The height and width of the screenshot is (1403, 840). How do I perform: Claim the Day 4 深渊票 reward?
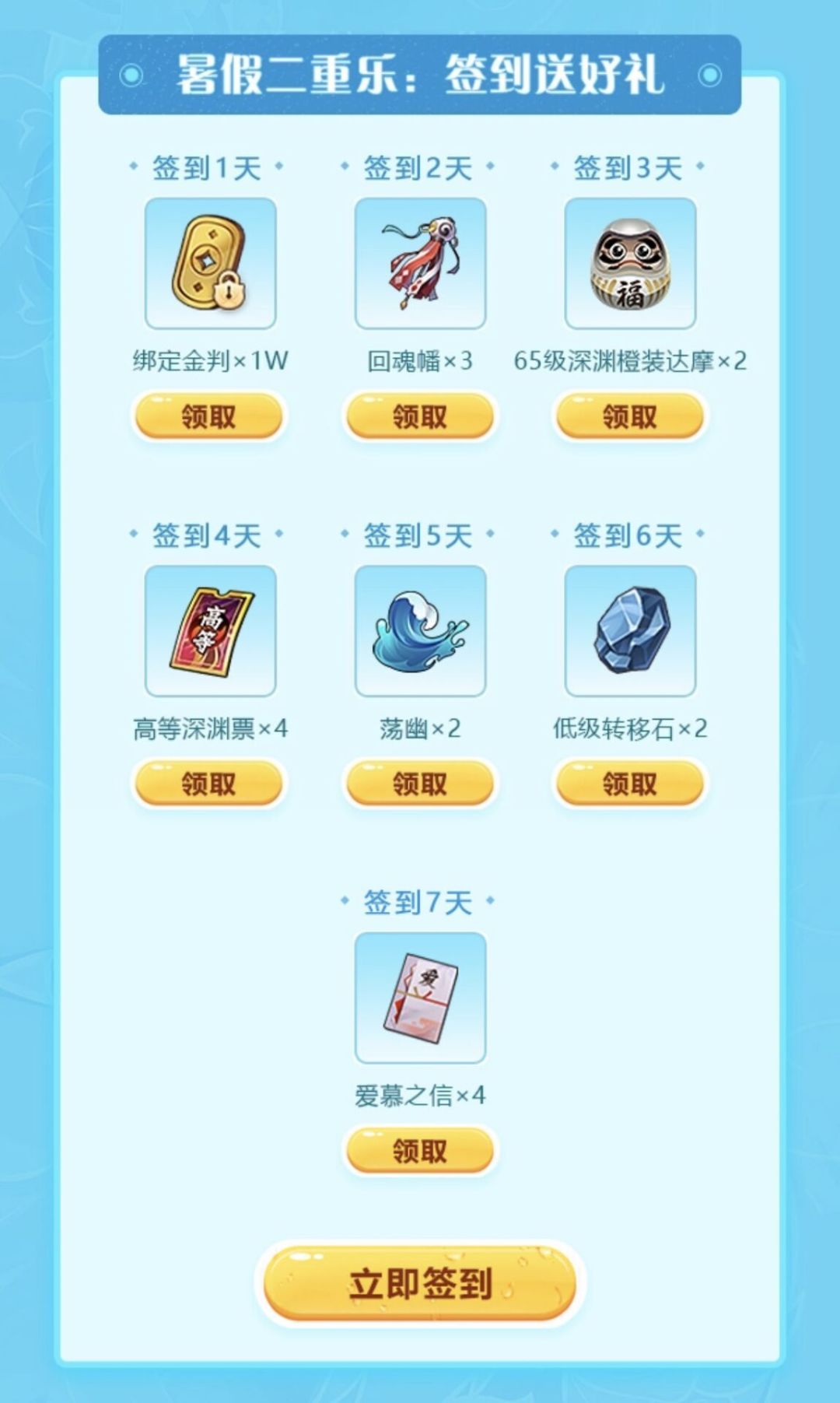tap(208, 786)
